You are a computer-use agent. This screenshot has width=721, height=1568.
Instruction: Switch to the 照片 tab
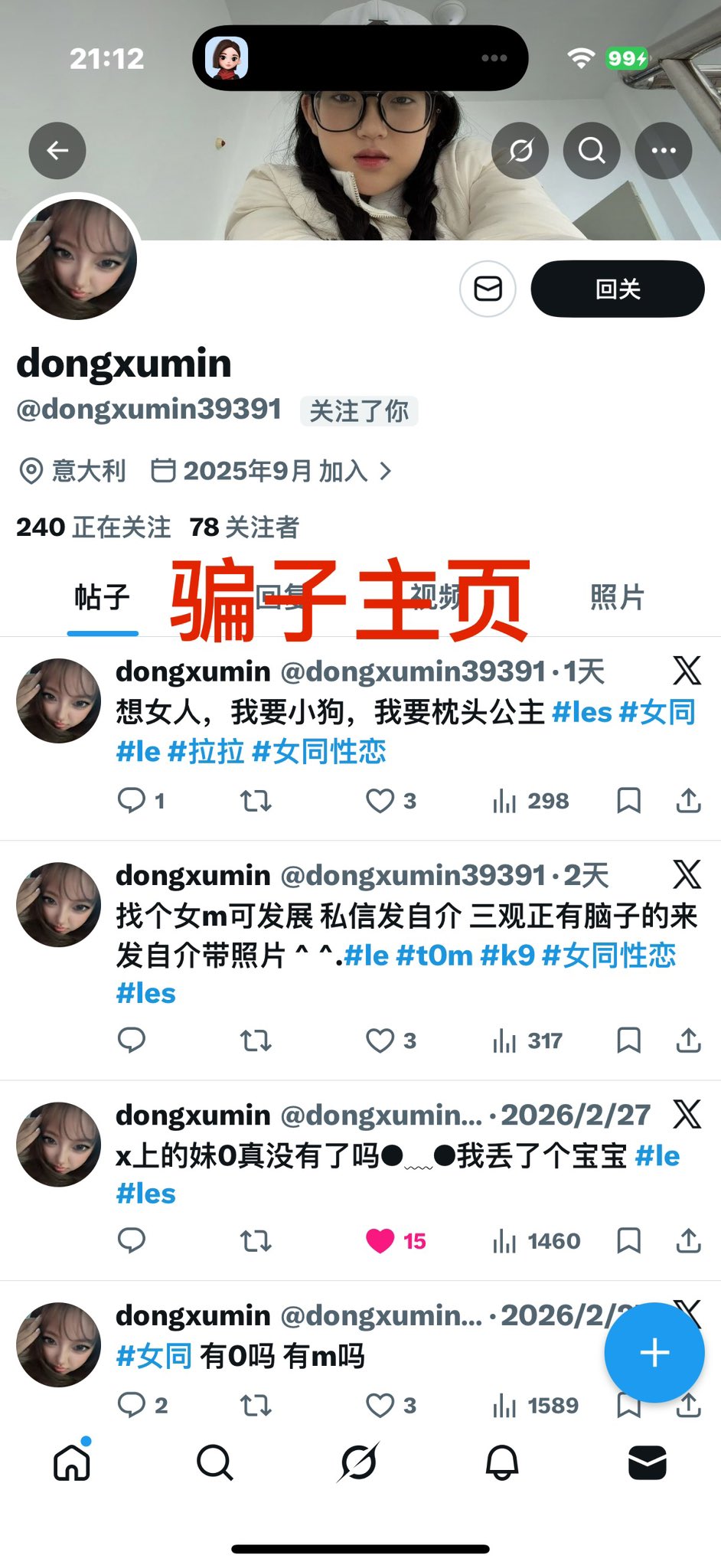[617, 597]
